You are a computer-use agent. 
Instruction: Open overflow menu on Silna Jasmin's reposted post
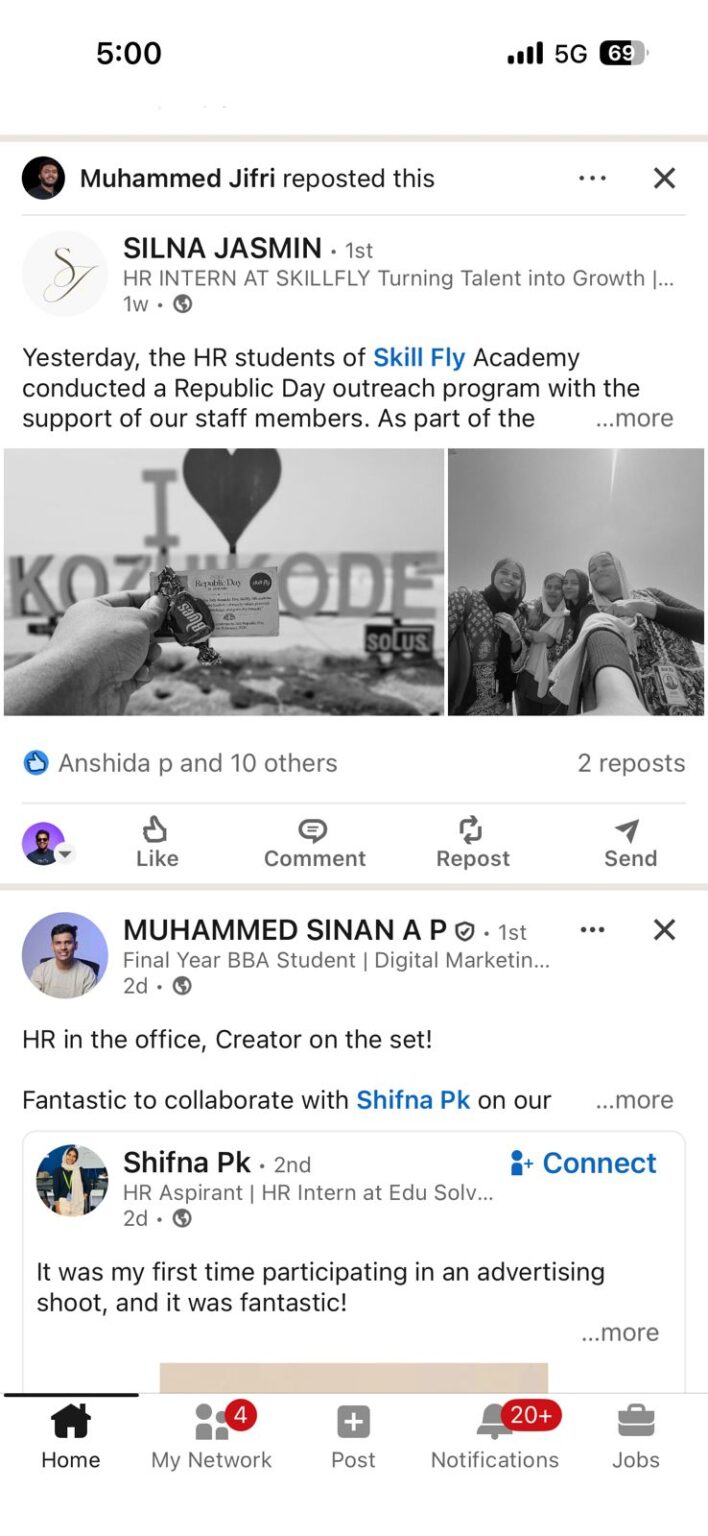pos(592,178)
